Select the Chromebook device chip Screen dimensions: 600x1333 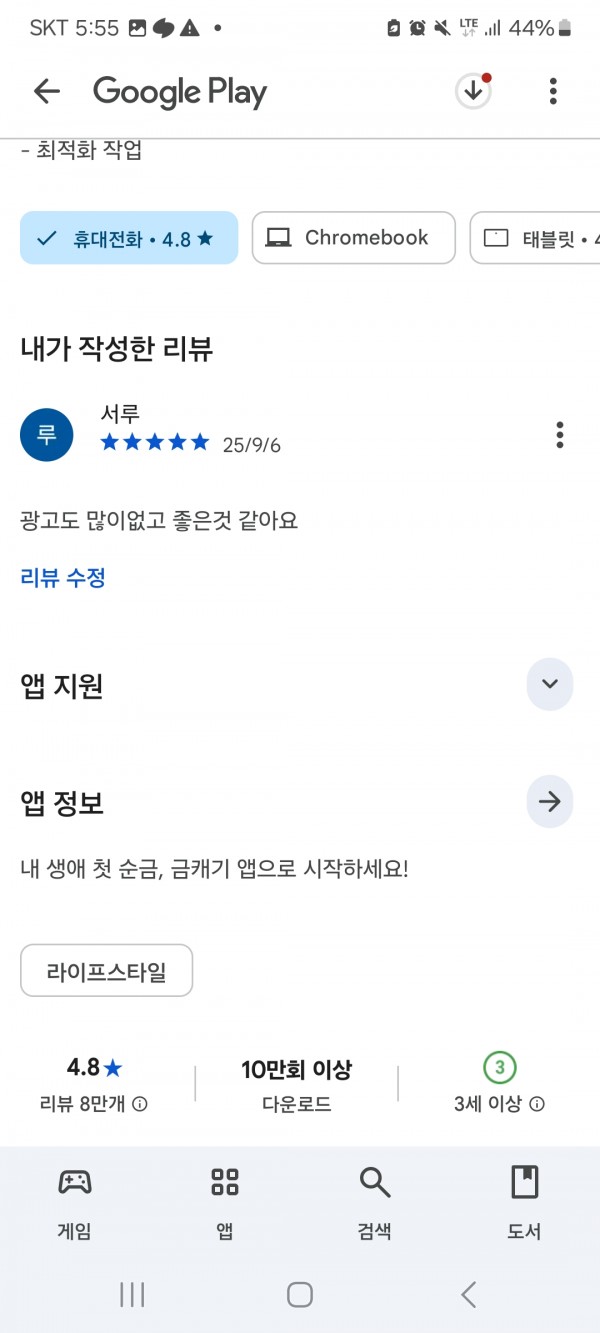(x=354, y=238)
